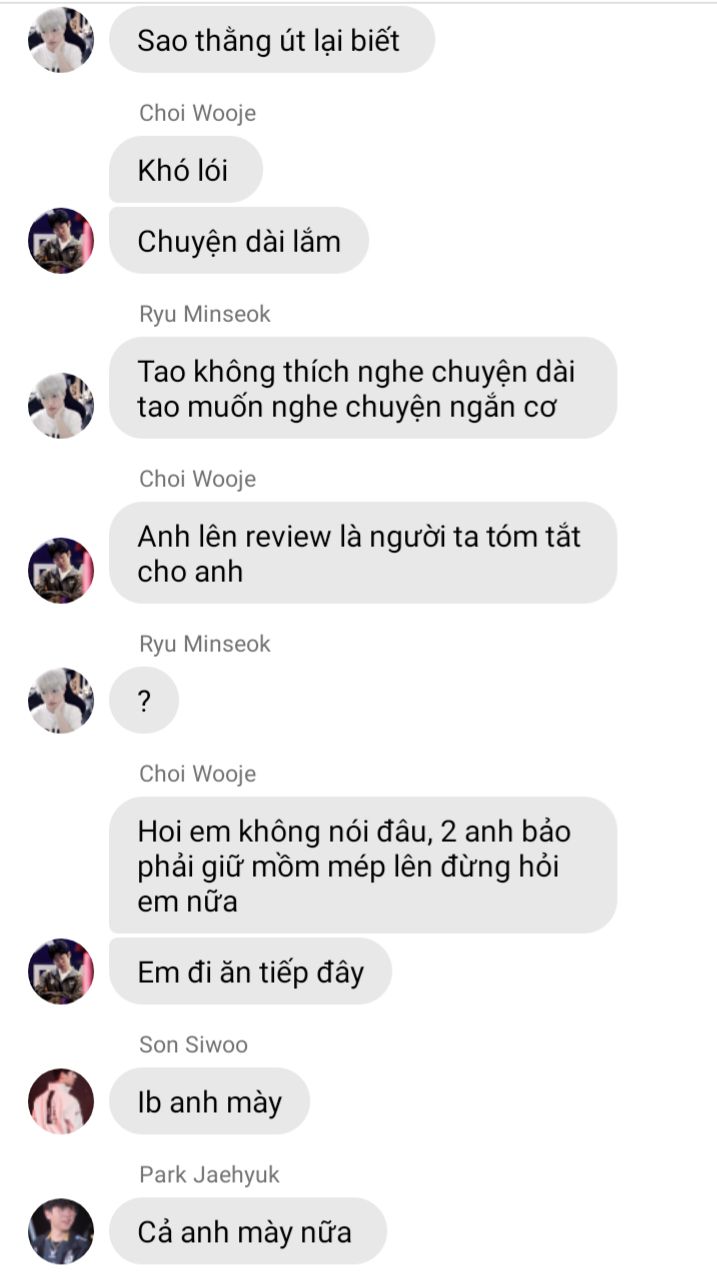Screen dimensions: 717x1273
Task: Open Son Siwoo's profile picture
Action: [x=61, y=1101]
